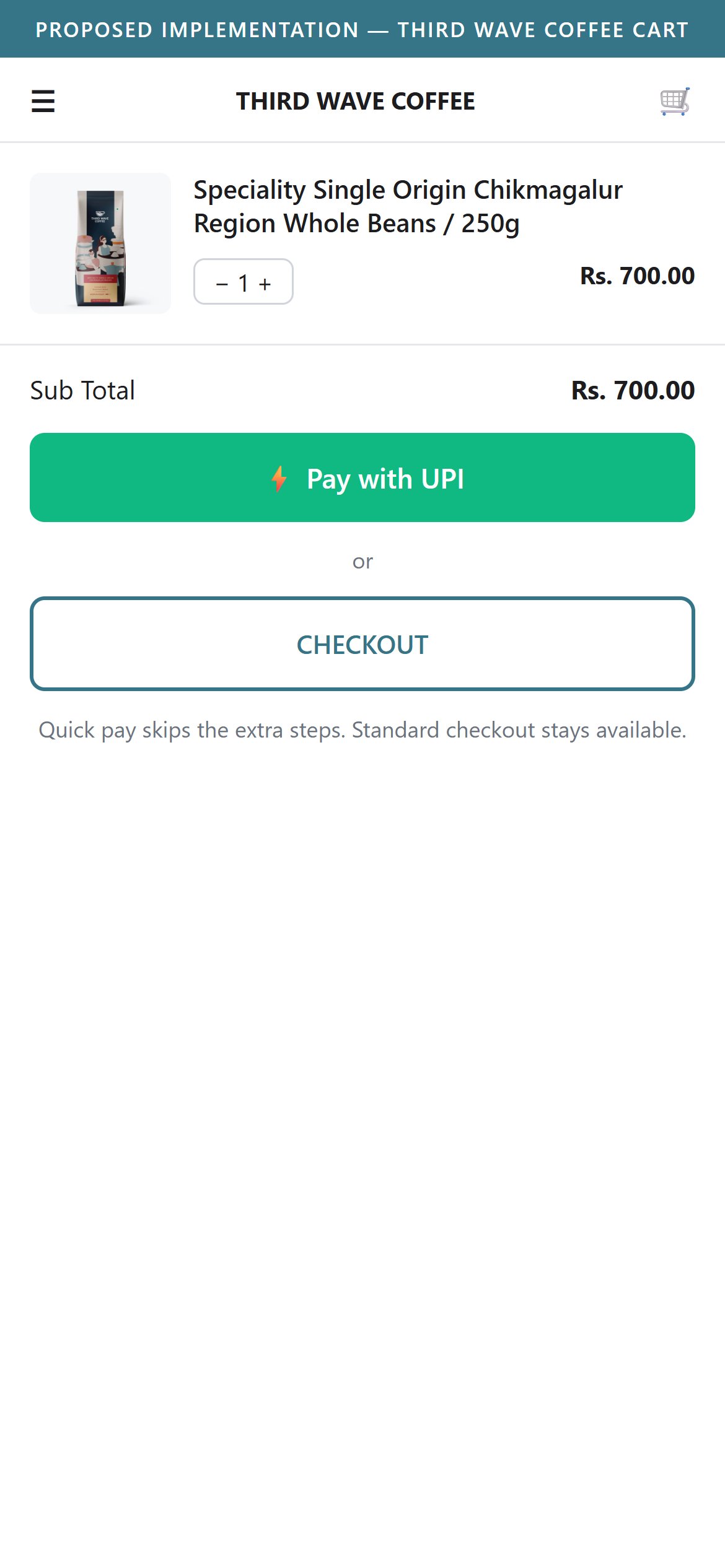
Task: Tap Pay with UPI
Action: pos(362,477)
